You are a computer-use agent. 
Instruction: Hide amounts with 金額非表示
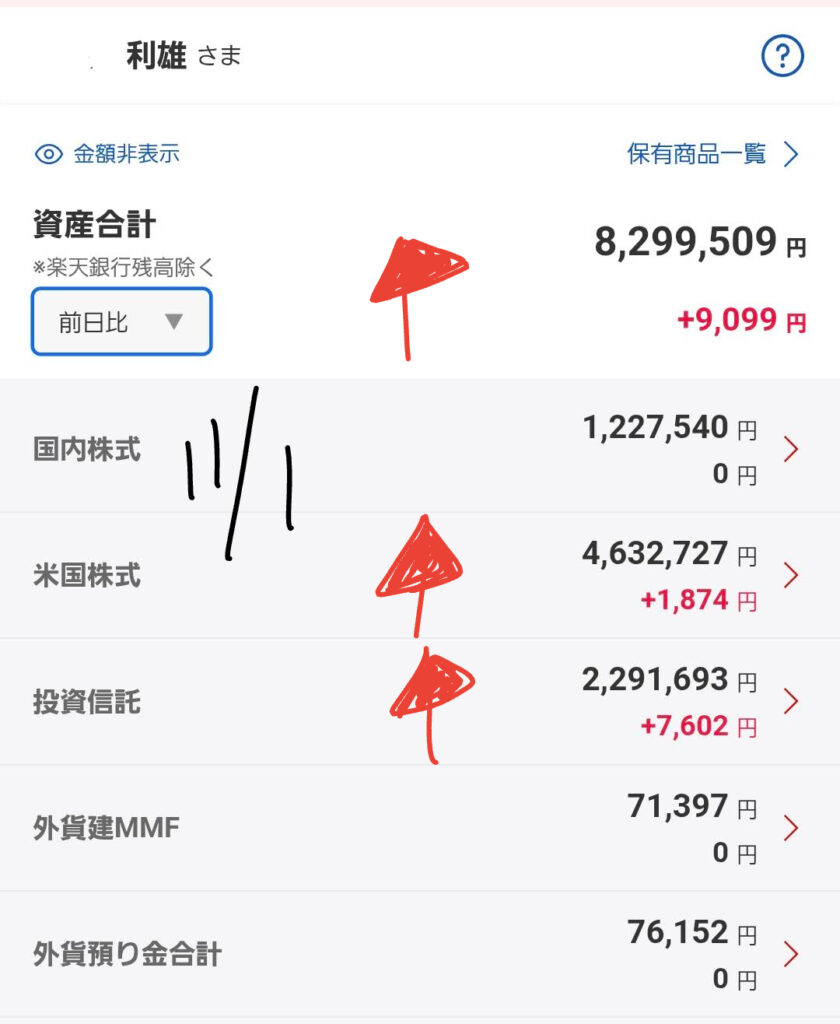coord(108,154)
